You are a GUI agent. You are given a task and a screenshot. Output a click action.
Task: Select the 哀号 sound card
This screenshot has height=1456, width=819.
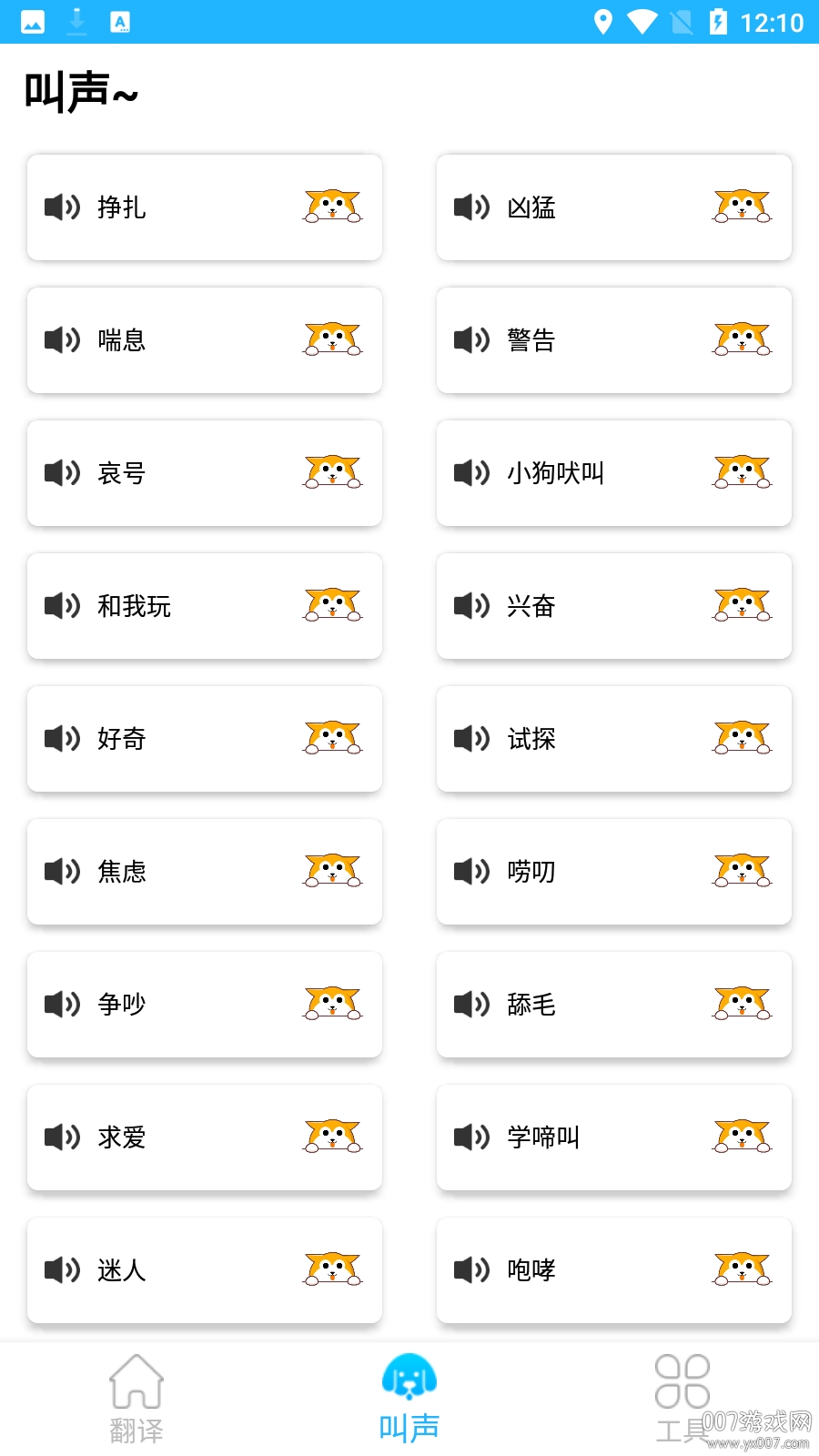204,473
